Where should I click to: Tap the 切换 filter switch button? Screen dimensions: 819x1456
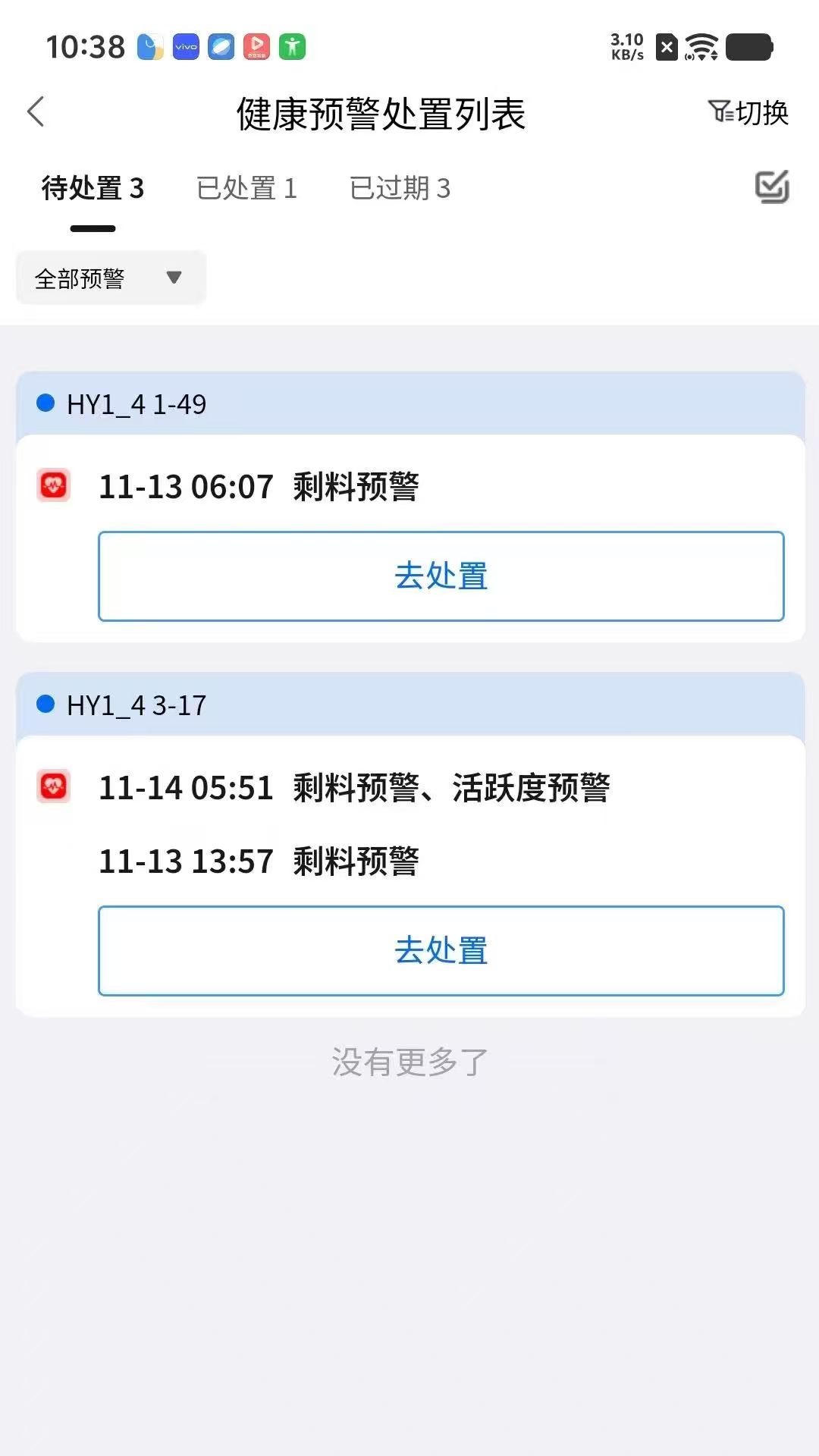[x=748, y=112]
